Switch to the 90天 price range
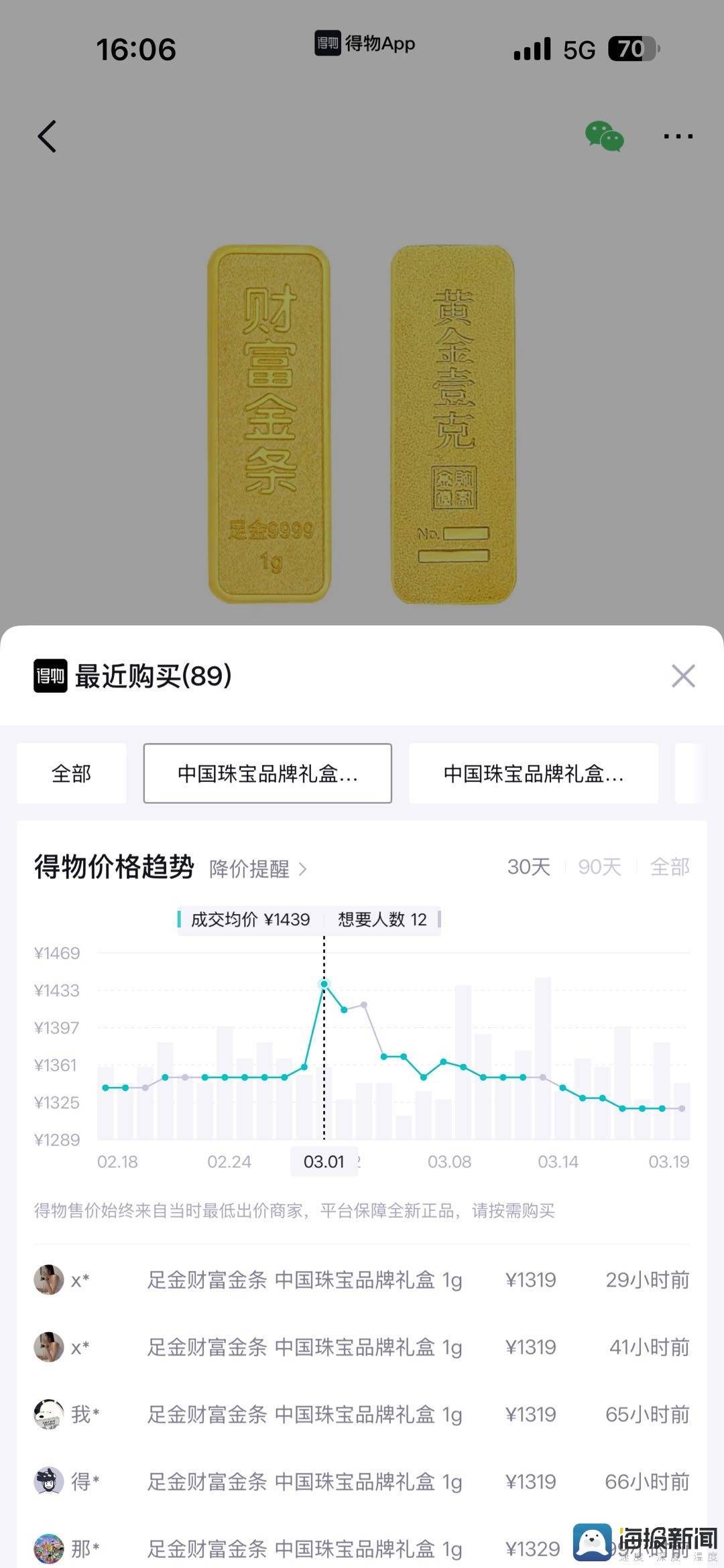 coord(599,867)
